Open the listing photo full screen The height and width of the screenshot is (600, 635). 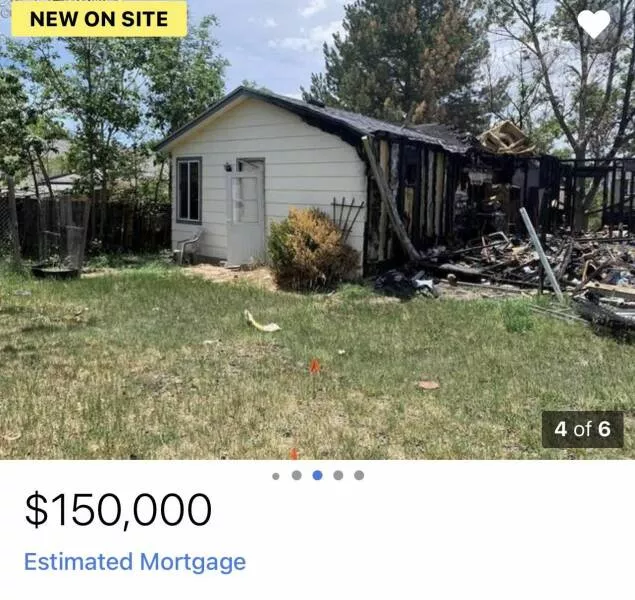click(317, 250)
